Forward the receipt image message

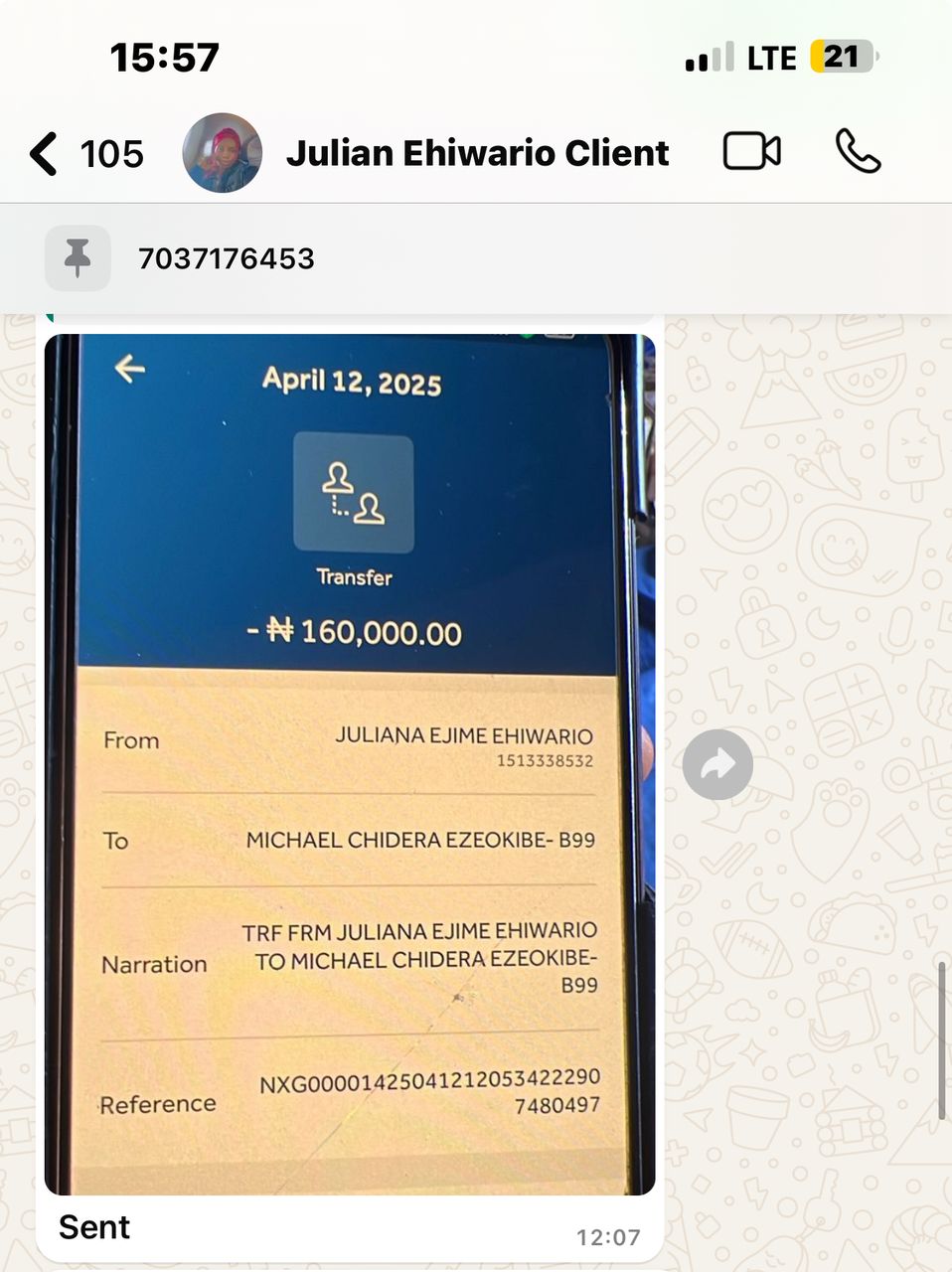[x=717, y=764]
